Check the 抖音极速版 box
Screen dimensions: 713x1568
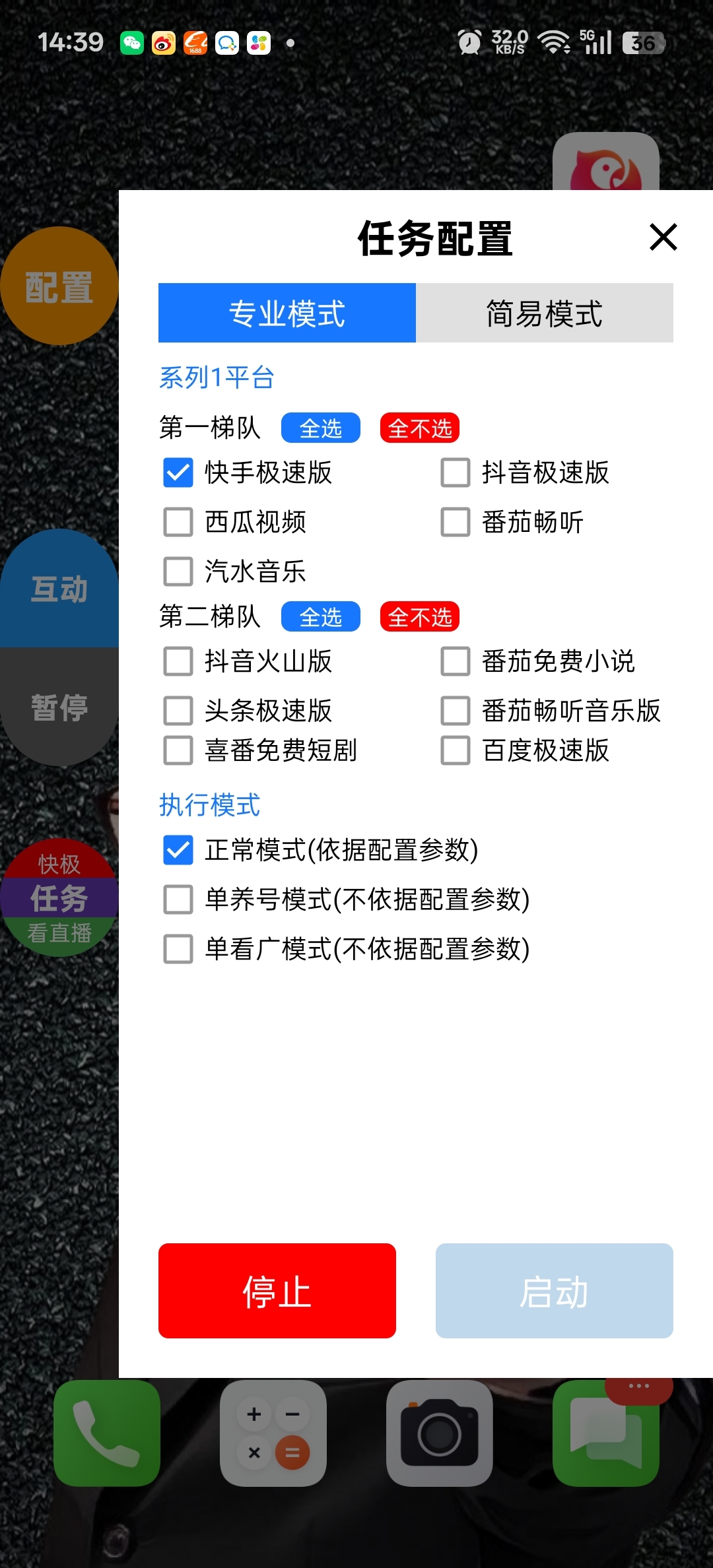pos(456,473)
